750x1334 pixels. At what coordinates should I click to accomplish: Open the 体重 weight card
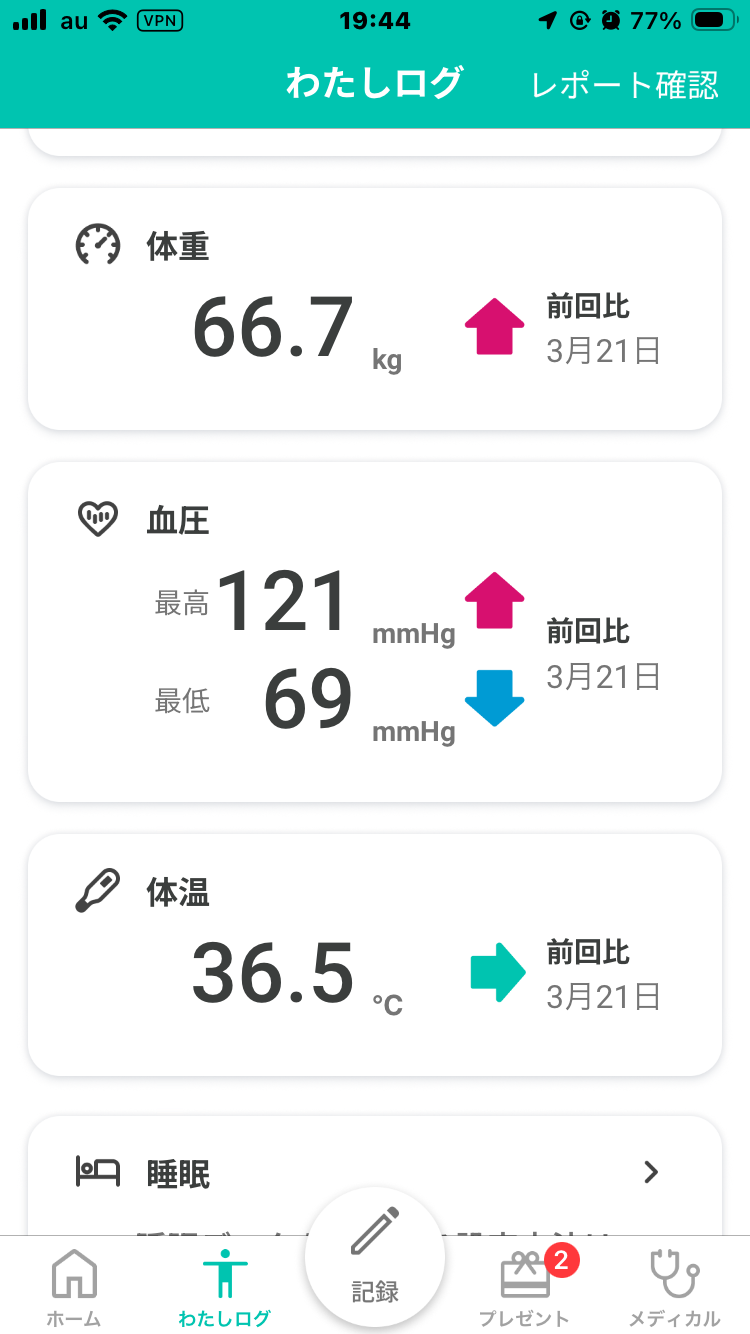coord(375,309)
